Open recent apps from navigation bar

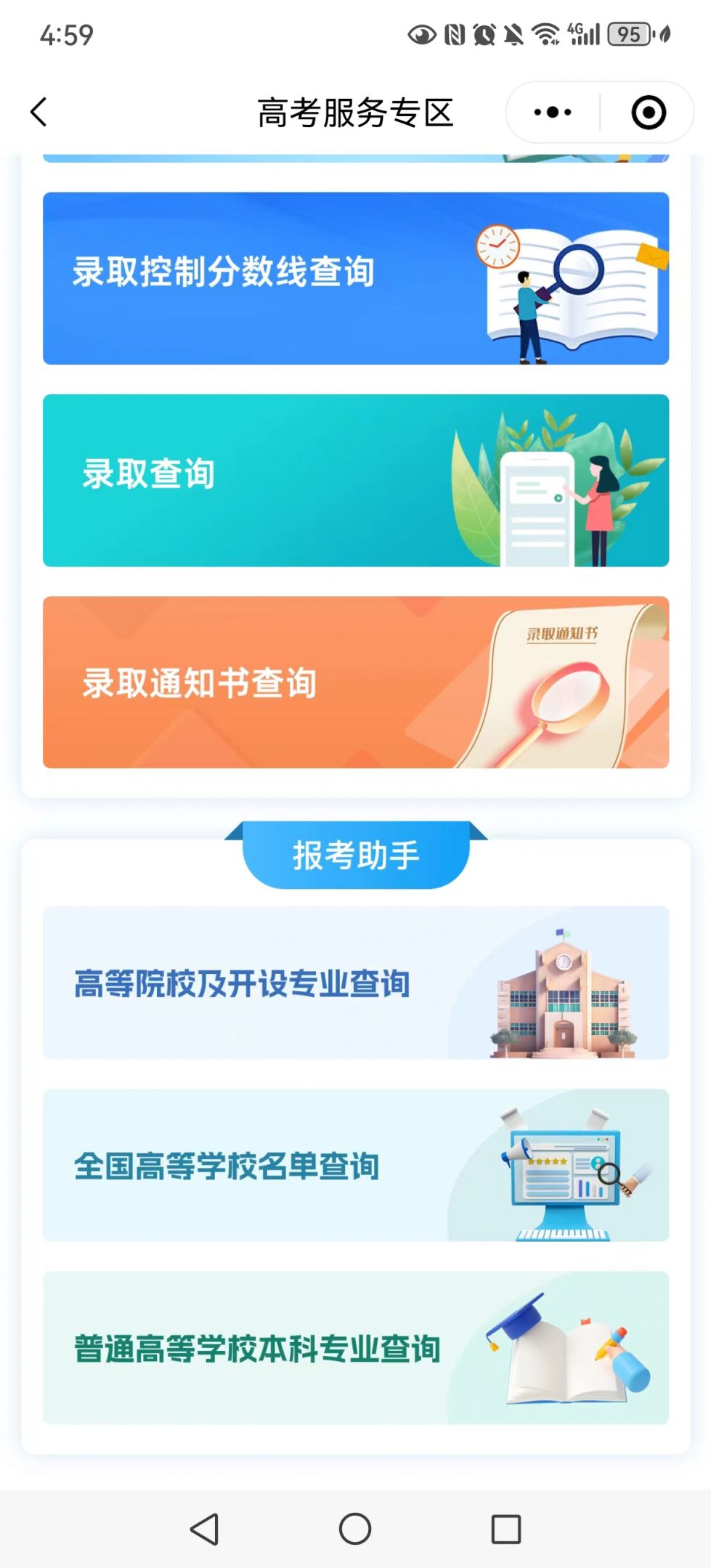pyautogui.click(x=506, y=1528)
